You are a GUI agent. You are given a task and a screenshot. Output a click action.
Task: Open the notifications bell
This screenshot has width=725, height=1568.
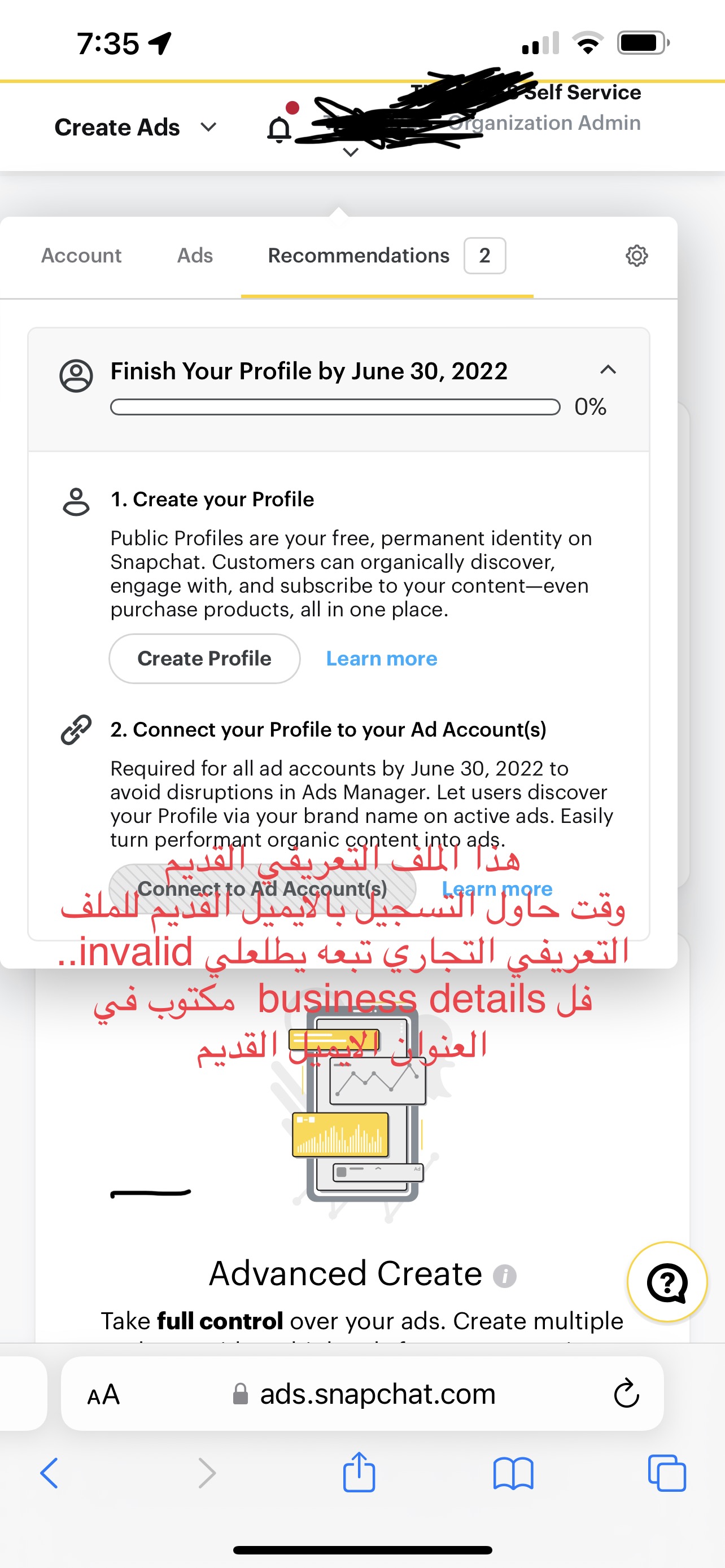coord(279,129)
